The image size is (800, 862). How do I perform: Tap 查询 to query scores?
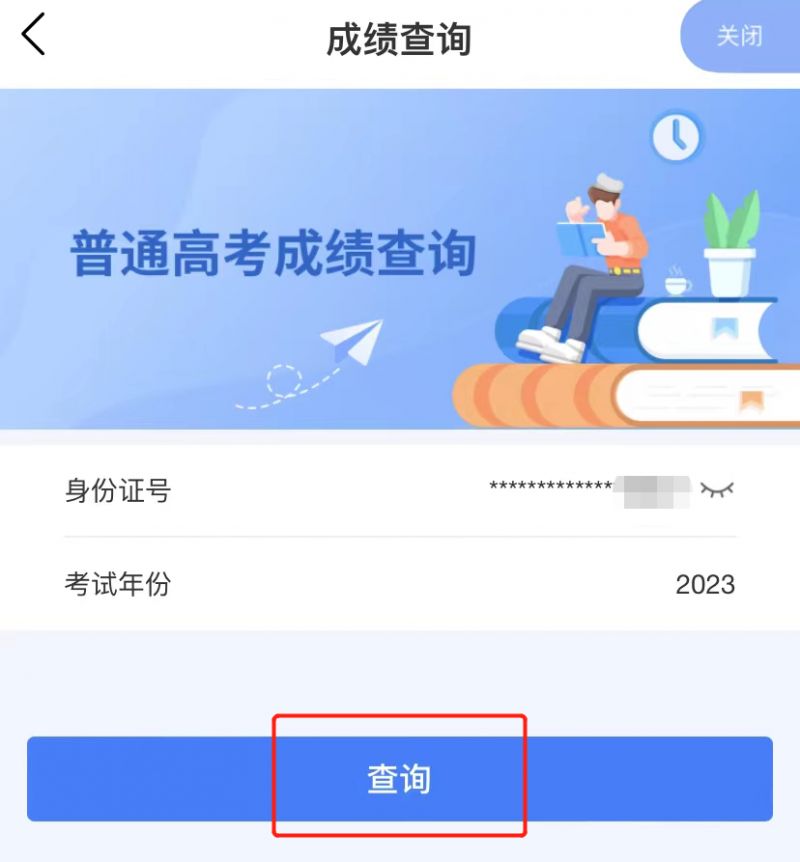point(400,779)
